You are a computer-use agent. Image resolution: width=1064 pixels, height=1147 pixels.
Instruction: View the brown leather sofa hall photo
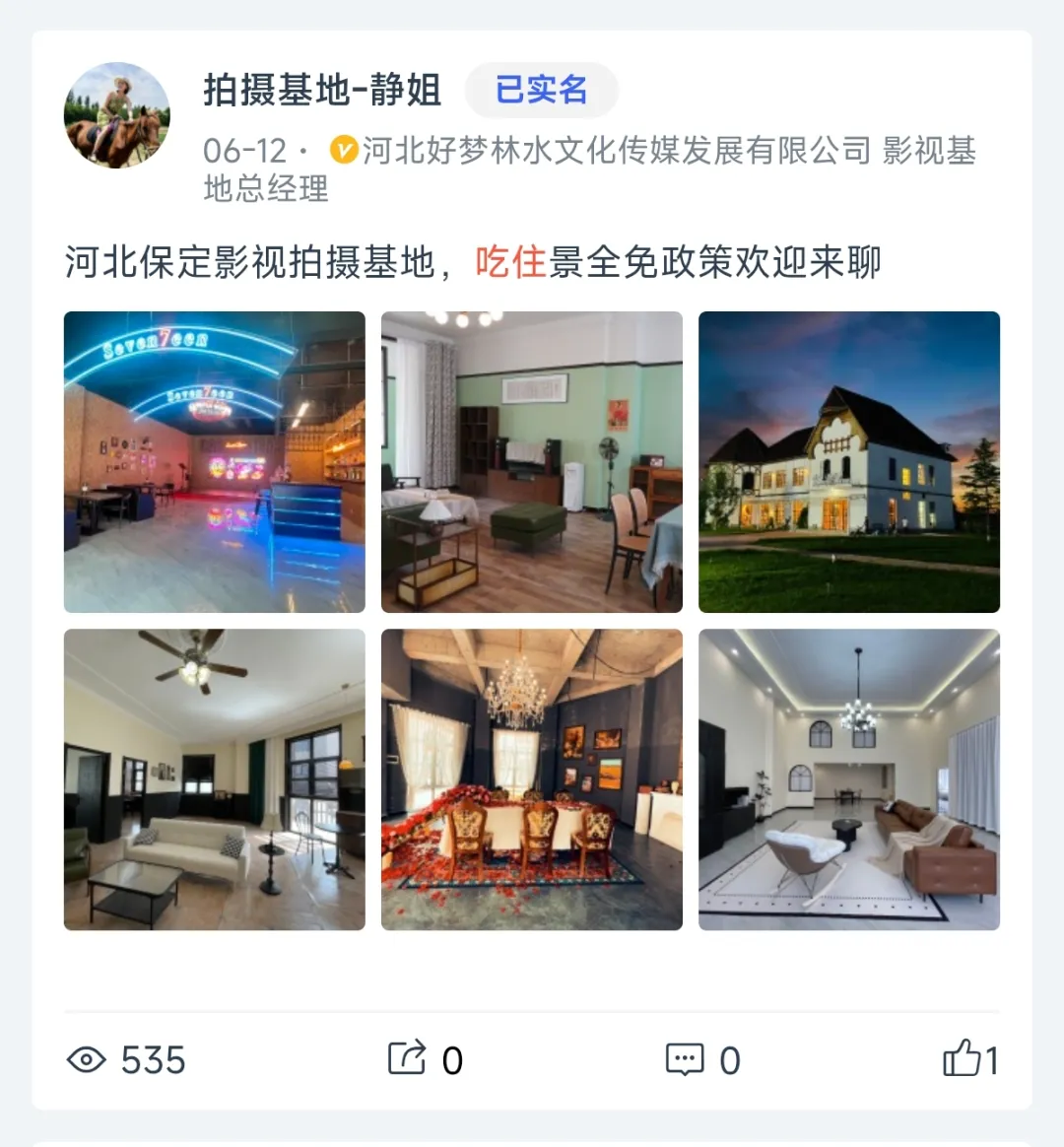848,778
